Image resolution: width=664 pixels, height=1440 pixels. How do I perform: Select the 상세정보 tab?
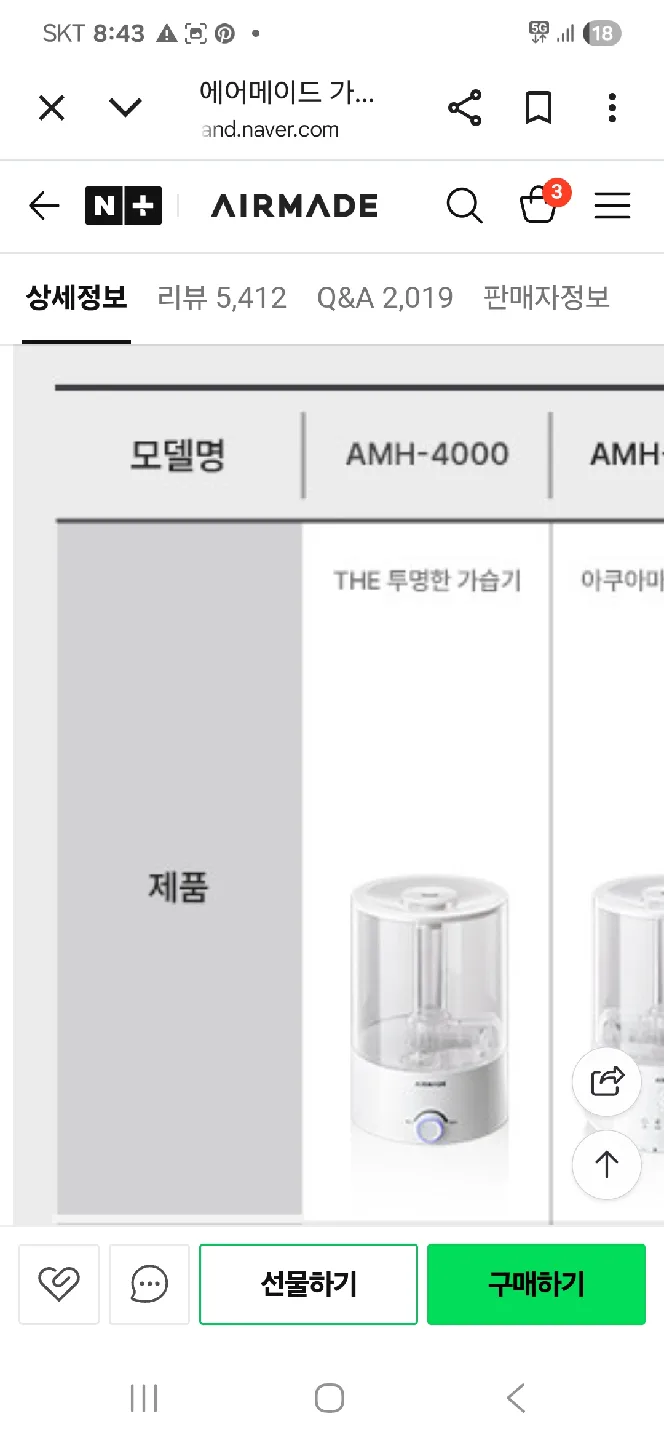77,298
